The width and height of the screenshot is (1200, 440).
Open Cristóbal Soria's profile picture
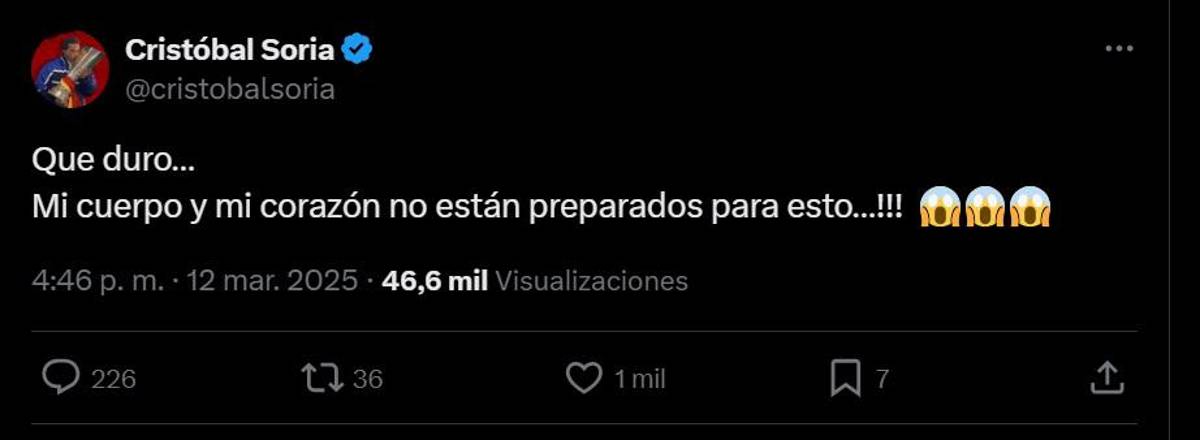(x=69, y=69)
